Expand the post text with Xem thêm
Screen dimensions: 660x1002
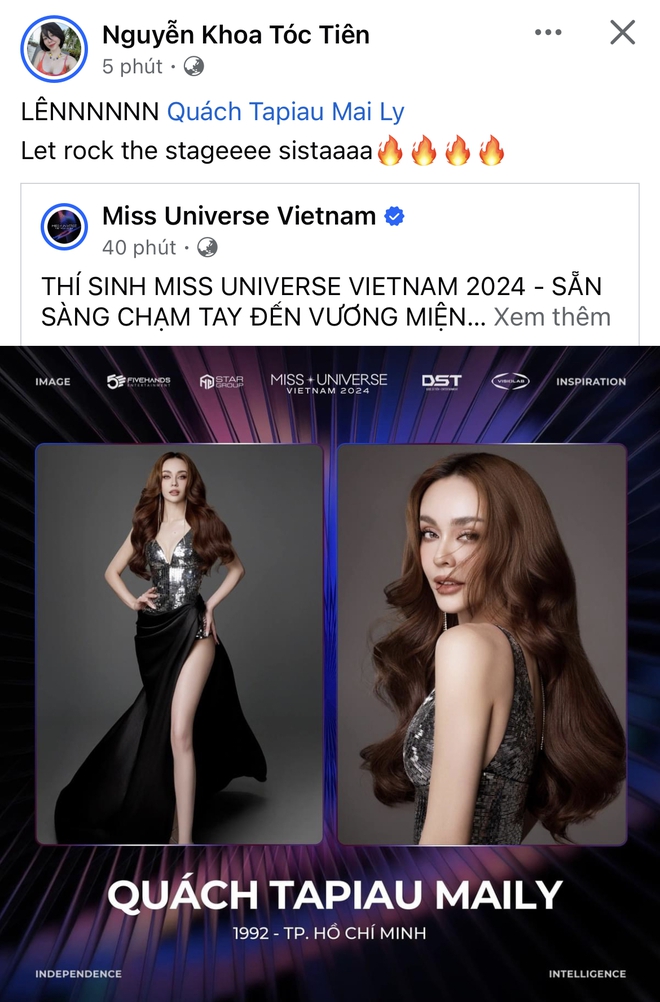coord(552,316)
